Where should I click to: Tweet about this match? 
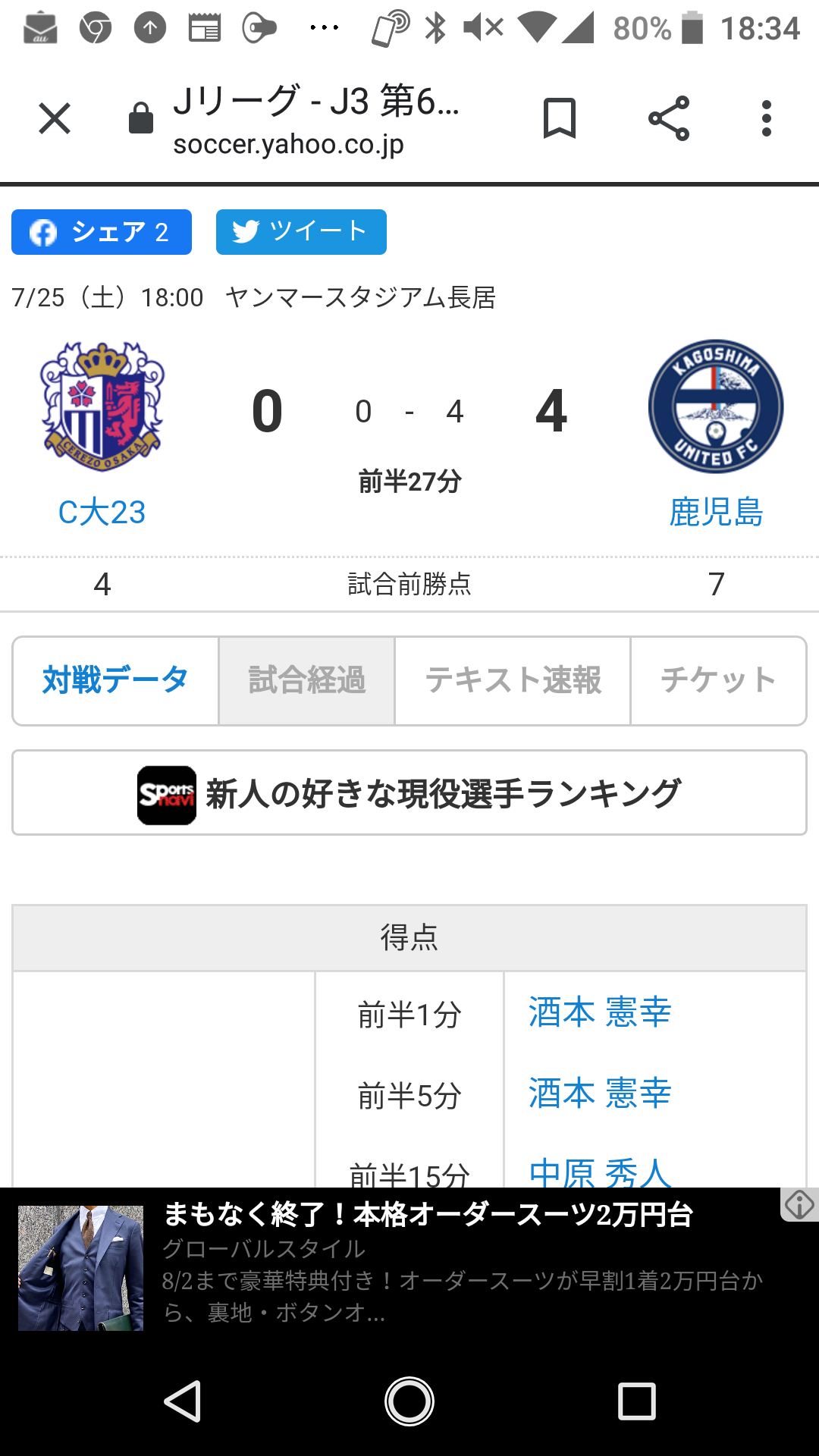301,232
